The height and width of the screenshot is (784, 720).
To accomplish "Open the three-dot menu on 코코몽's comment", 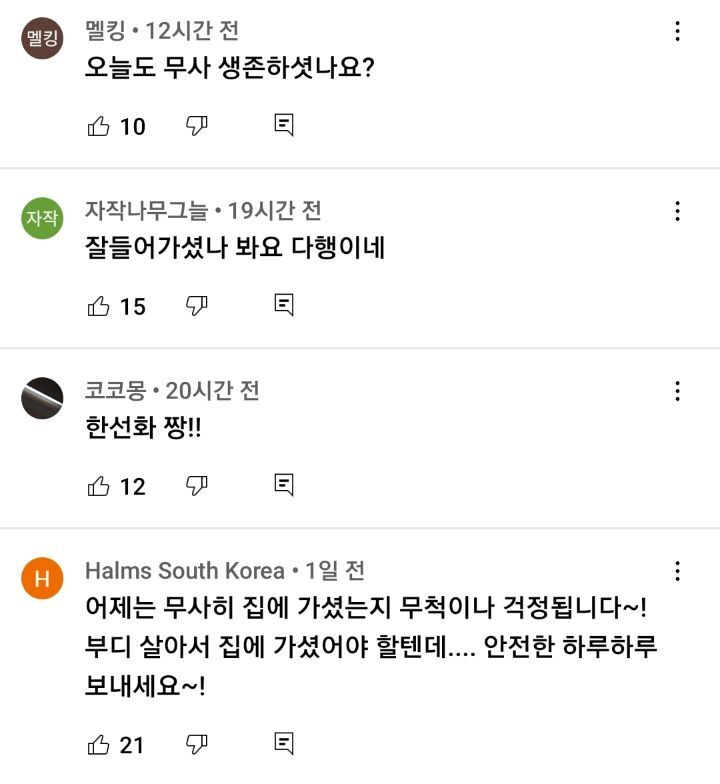I will pyautogui.click(x=678, y=391).
